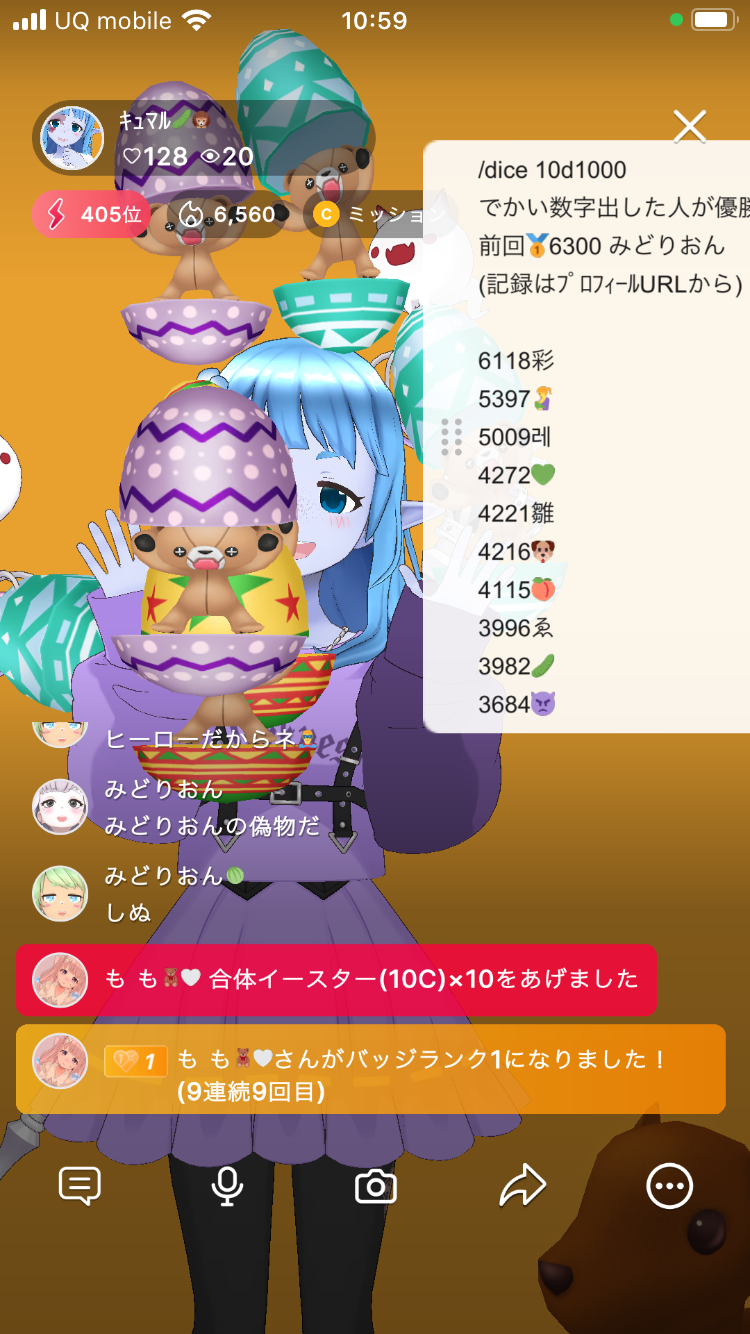750x1334 pixels.
Task: Open the more options menu
Action: tap(669, 1187)
